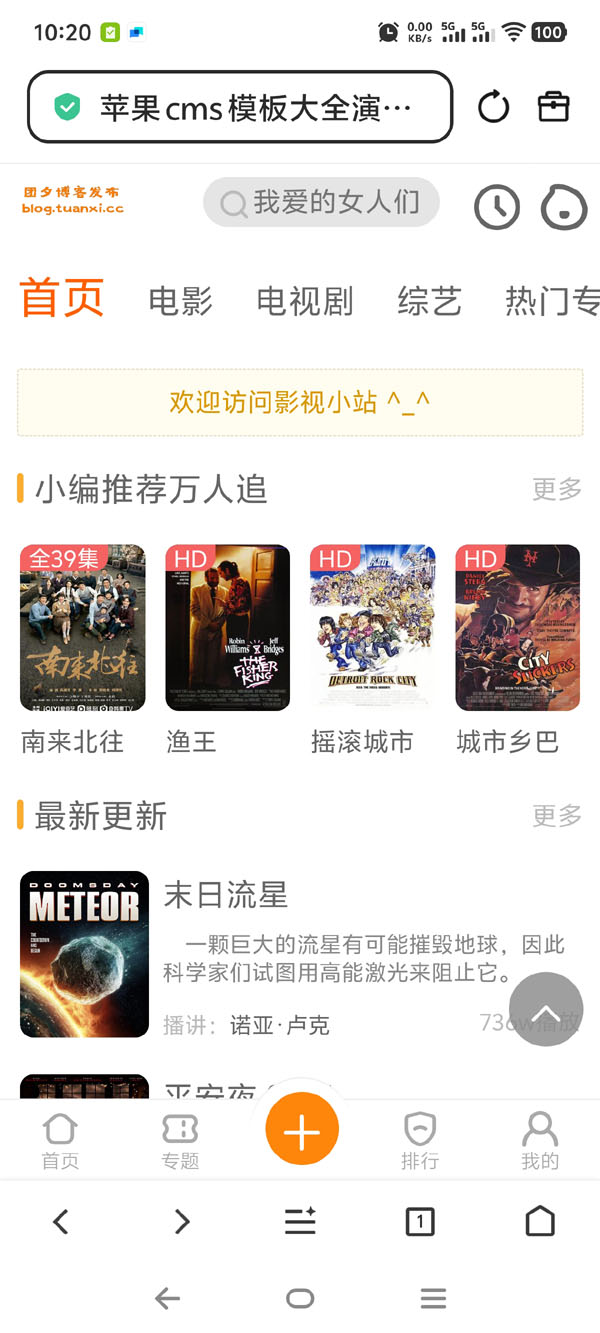The height and width of the screenshot is (1333, 600).
Task: Go to the 专题 bottom tab
Action: pyautogui.click(x=180, y=1142)
